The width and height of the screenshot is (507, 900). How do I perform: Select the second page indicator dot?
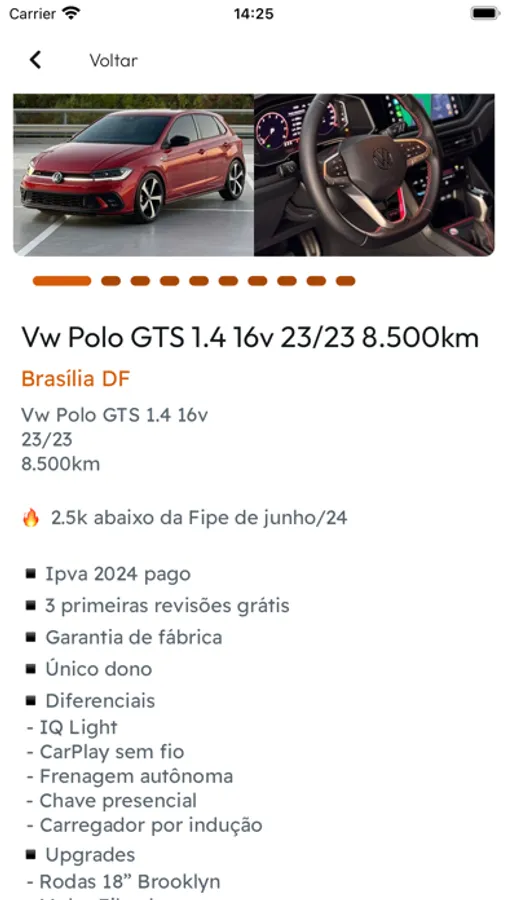[x=111, y=281]
